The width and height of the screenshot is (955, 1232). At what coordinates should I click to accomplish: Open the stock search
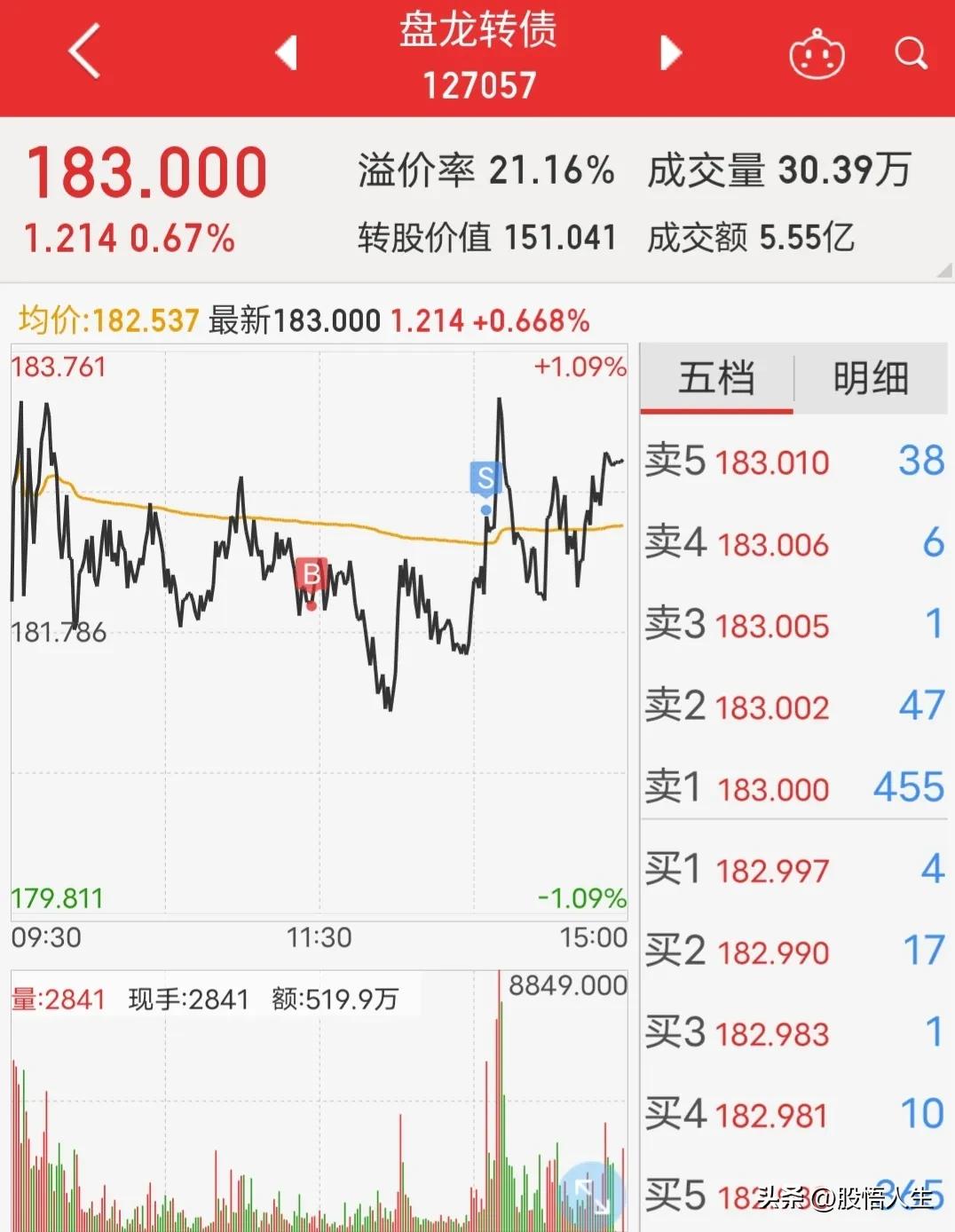(x=912, y=54)
